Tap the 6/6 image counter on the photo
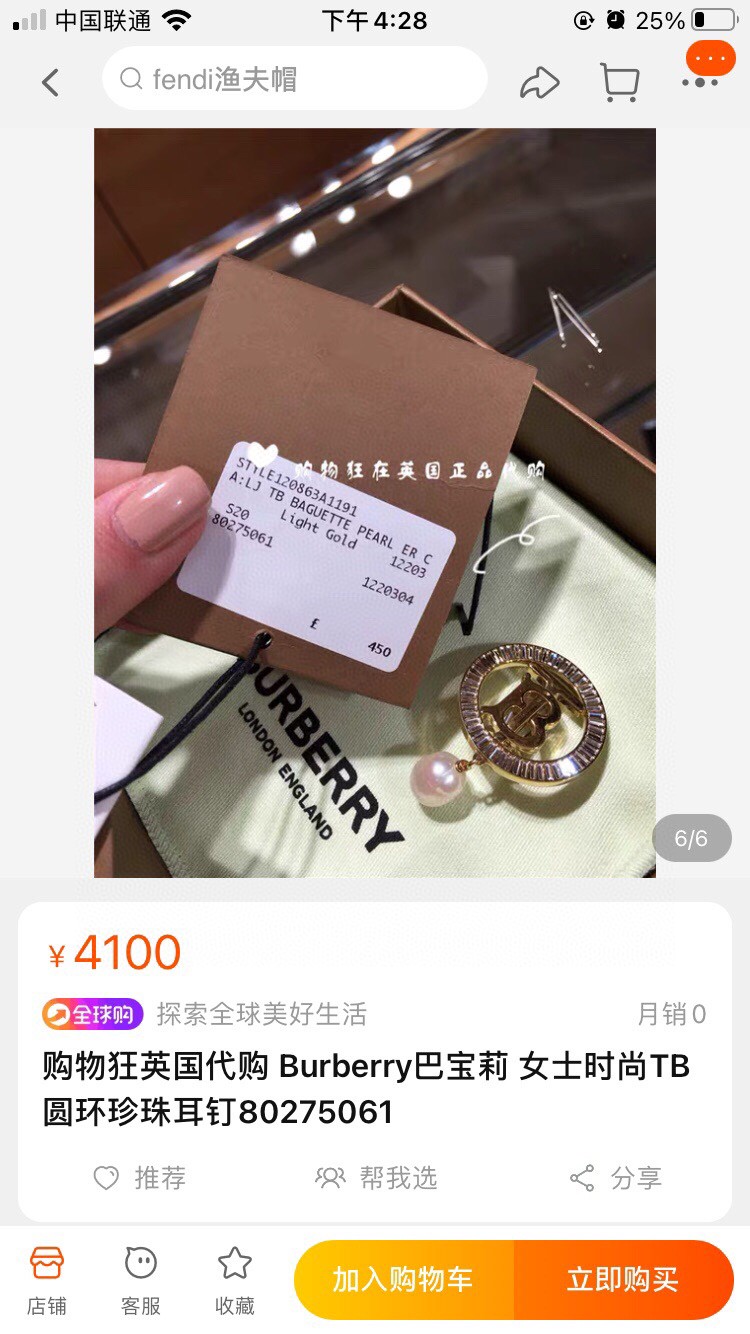Image resolution: width=750 pixels, height=1334 pixels. [x=691, y=839]
